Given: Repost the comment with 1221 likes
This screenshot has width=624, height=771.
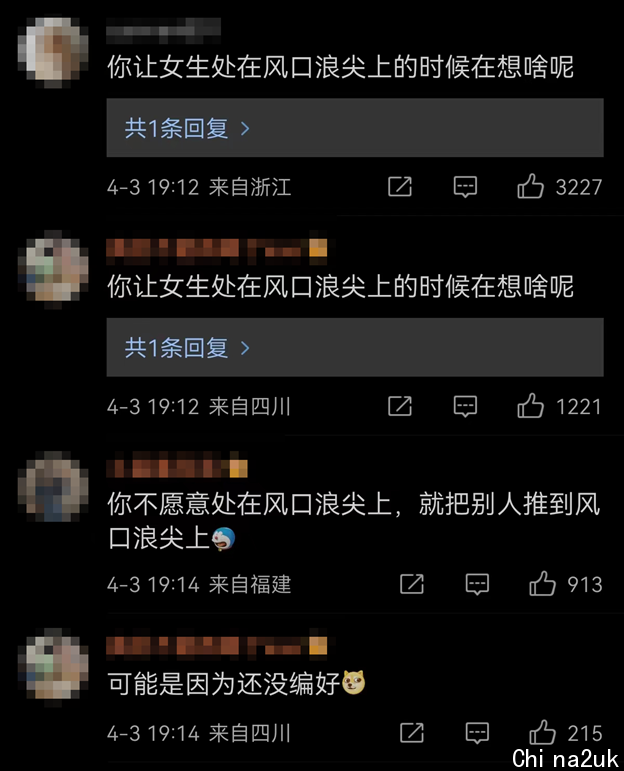Looking at the screenshot, I should [400, 406].
